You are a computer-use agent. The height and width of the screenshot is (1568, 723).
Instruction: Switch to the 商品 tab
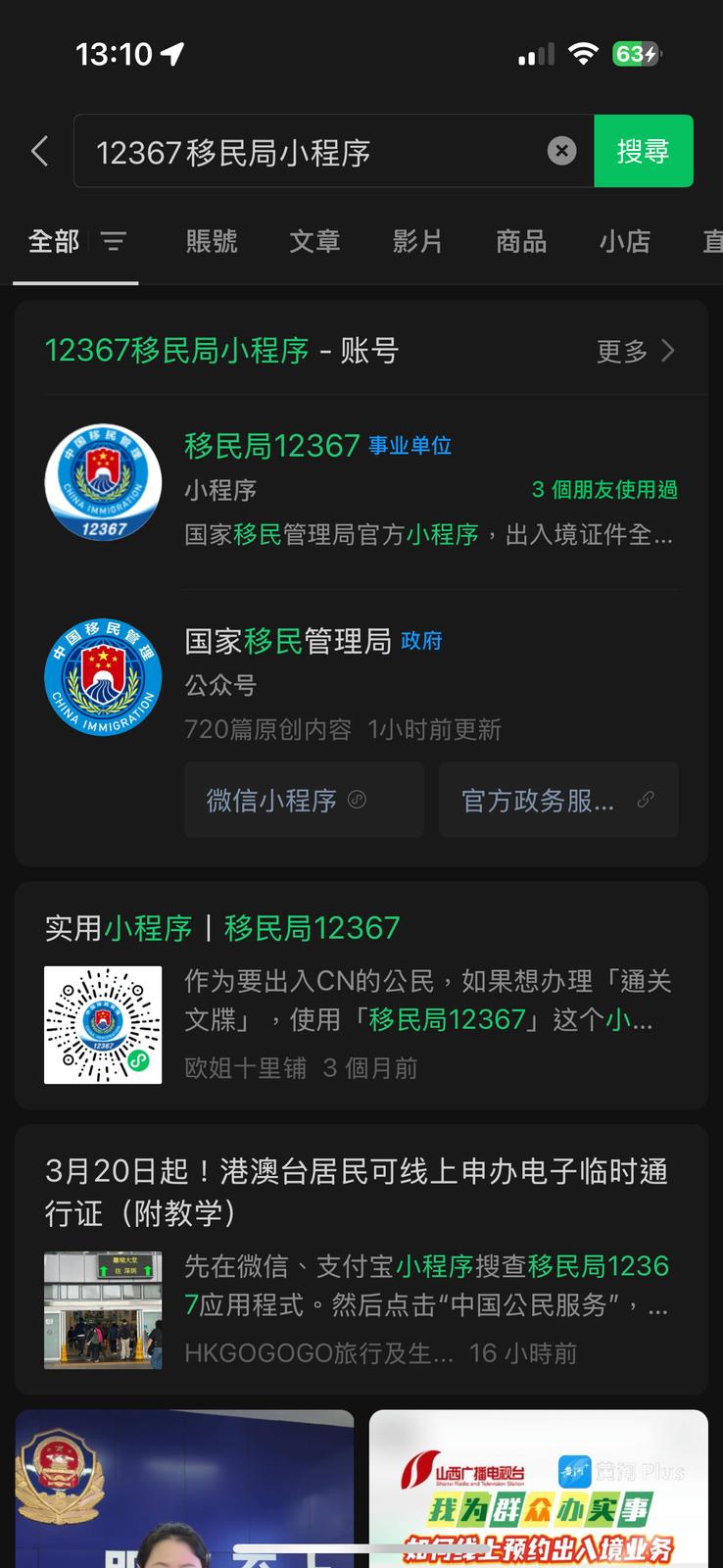(x=521, y=241)
